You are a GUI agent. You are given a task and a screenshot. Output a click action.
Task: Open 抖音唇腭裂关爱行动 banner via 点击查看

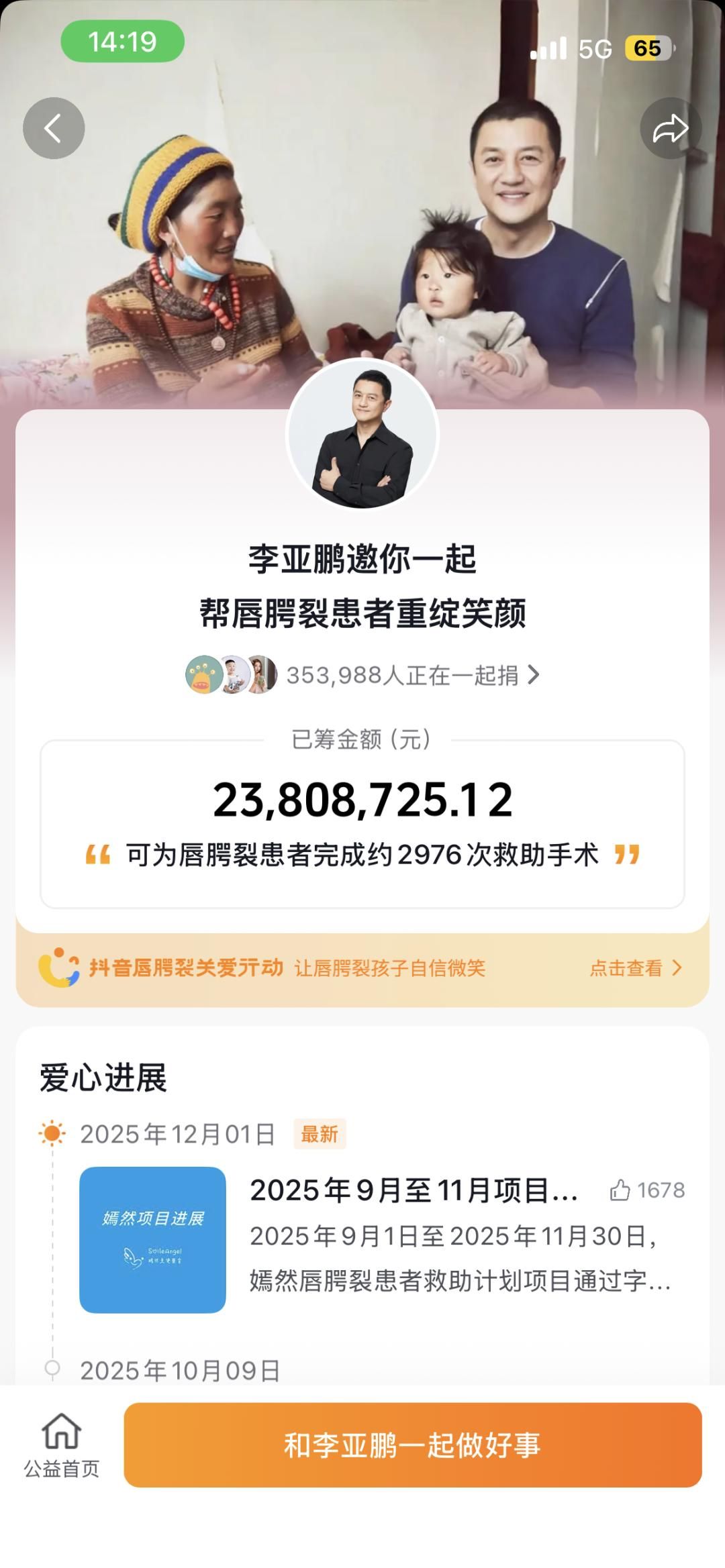pyautogui.click(x=634, y=968)
